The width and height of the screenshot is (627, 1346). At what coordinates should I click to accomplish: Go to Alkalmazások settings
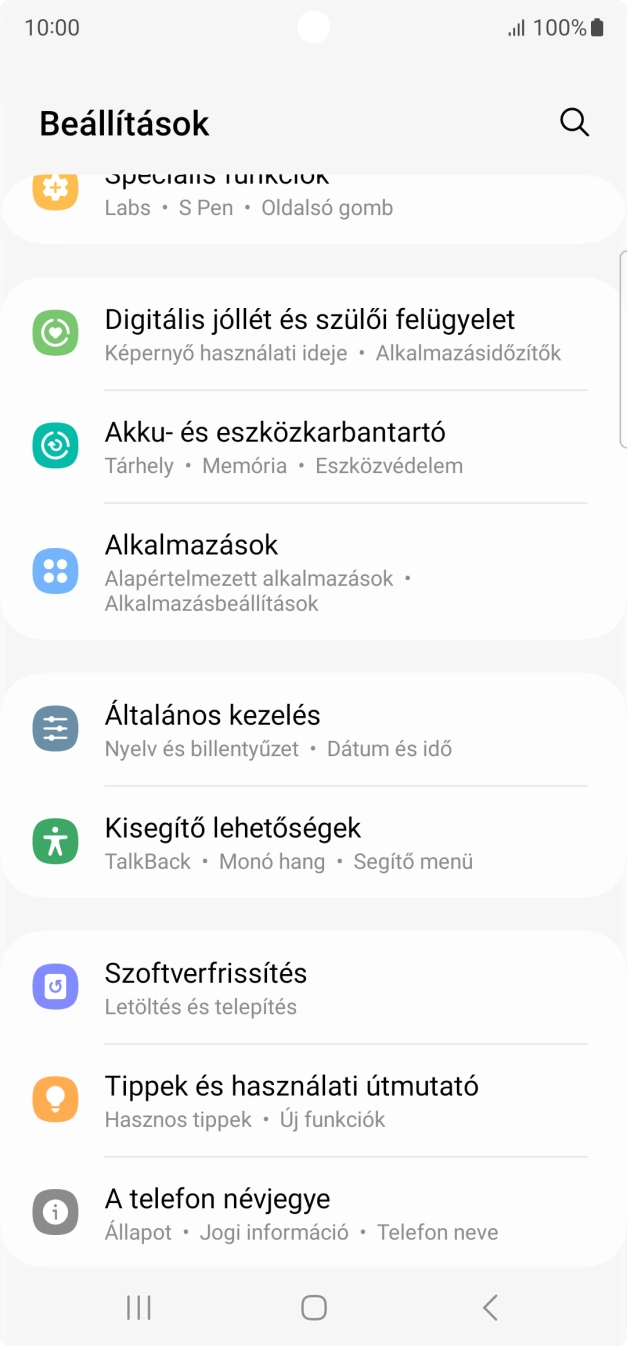click(313, 572)
